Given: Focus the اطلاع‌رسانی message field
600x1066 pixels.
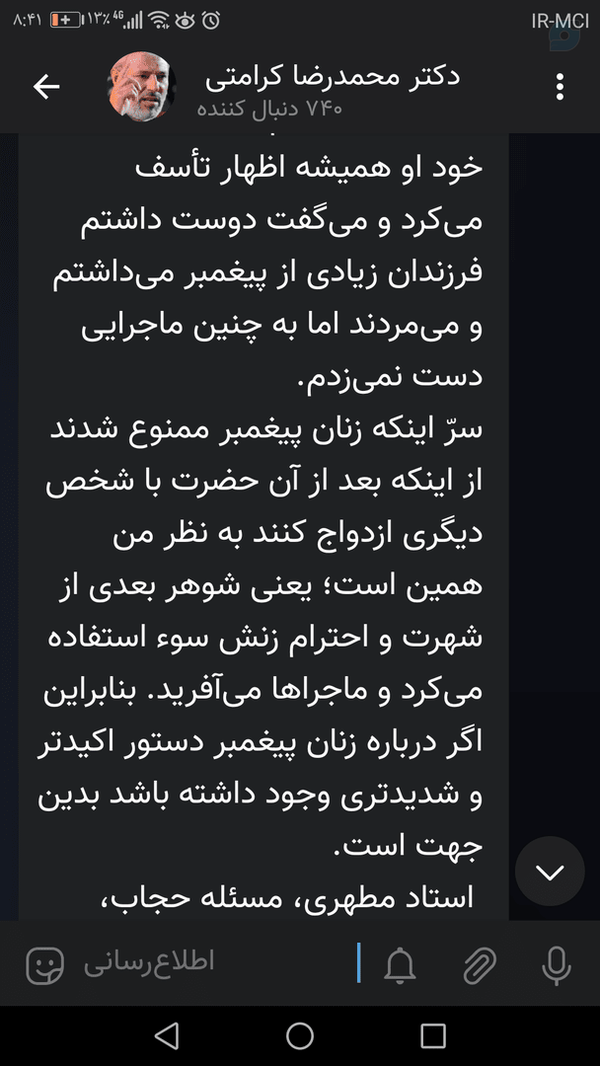Looking at the screenshot, I should [217, 963].
